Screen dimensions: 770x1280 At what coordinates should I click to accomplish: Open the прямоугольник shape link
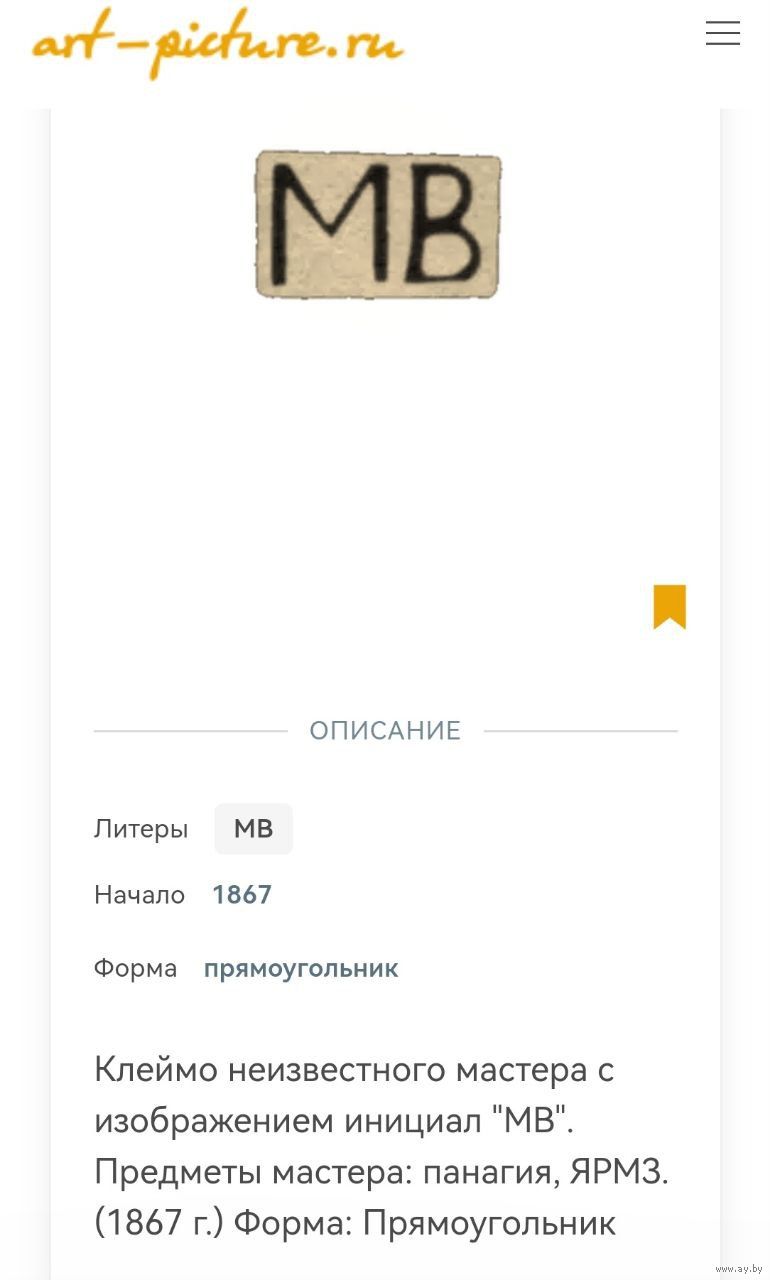301,968
